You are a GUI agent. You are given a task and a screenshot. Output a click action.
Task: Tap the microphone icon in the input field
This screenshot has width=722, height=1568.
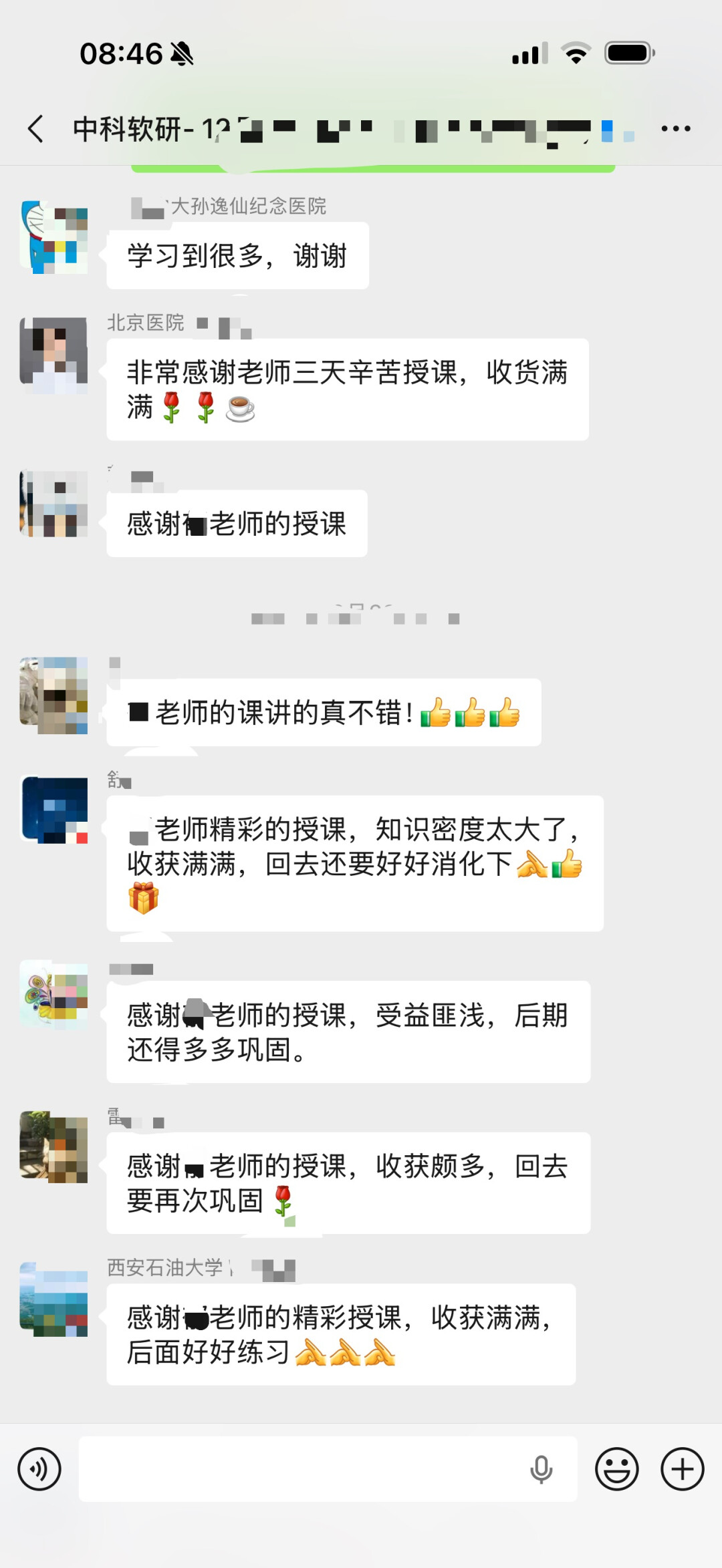point(541,1469)
